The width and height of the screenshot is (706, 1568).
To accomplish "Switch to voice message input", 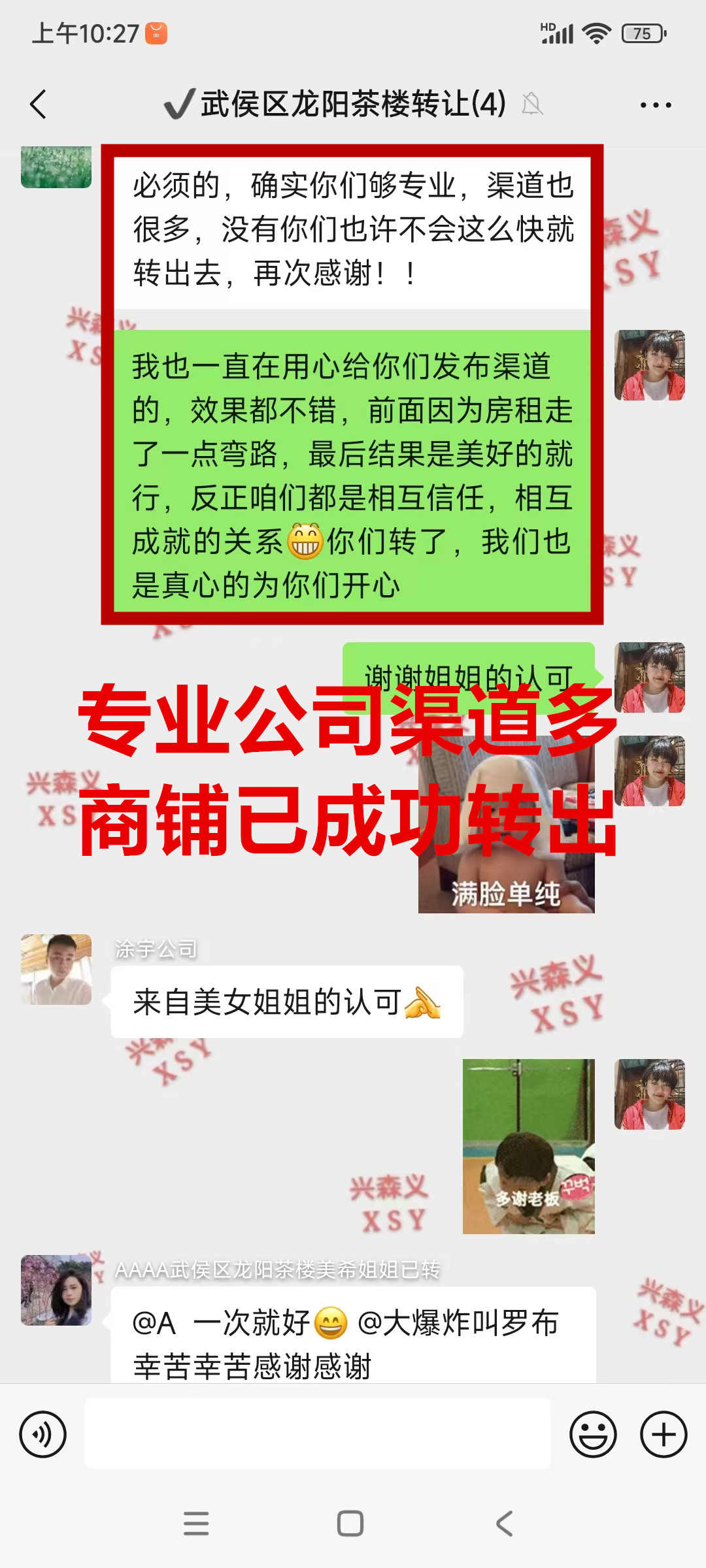I will (43, 1435).
